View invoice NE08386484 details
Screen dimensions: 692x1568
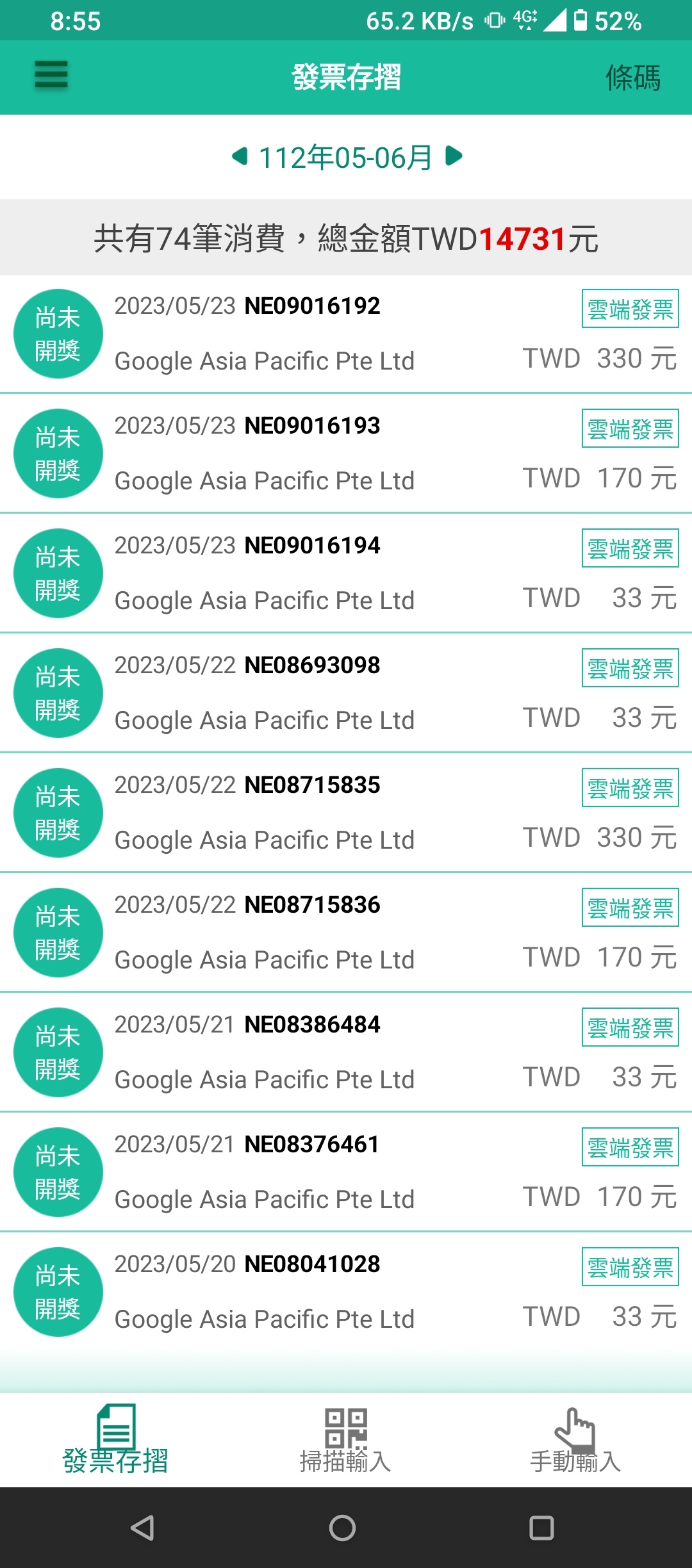point(346,1052)
